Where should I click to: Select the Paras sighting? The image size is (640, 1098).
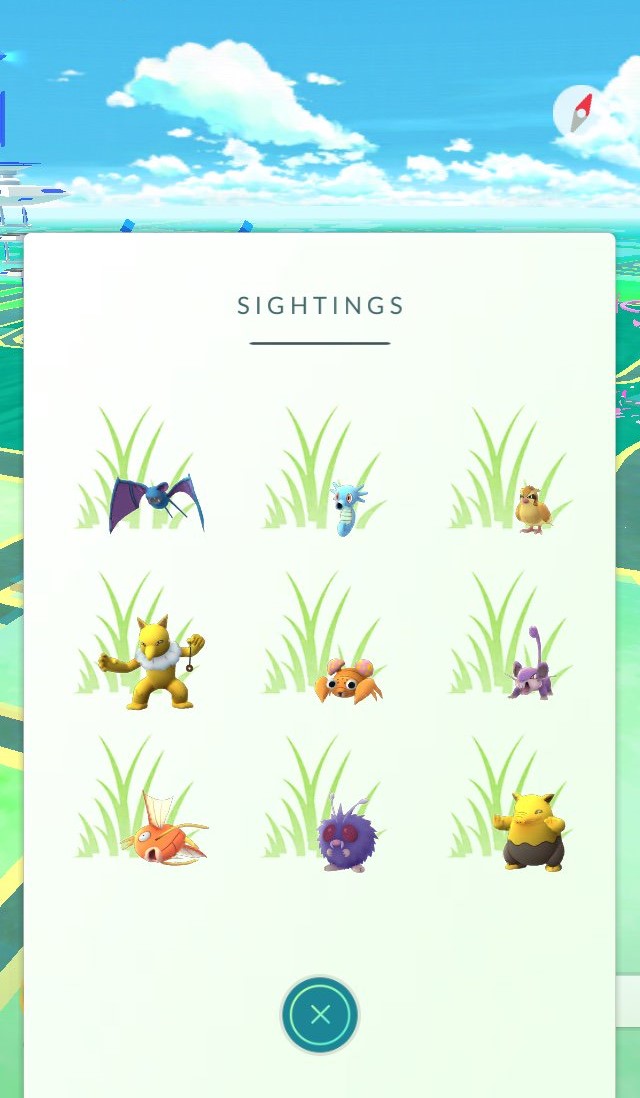347,680
